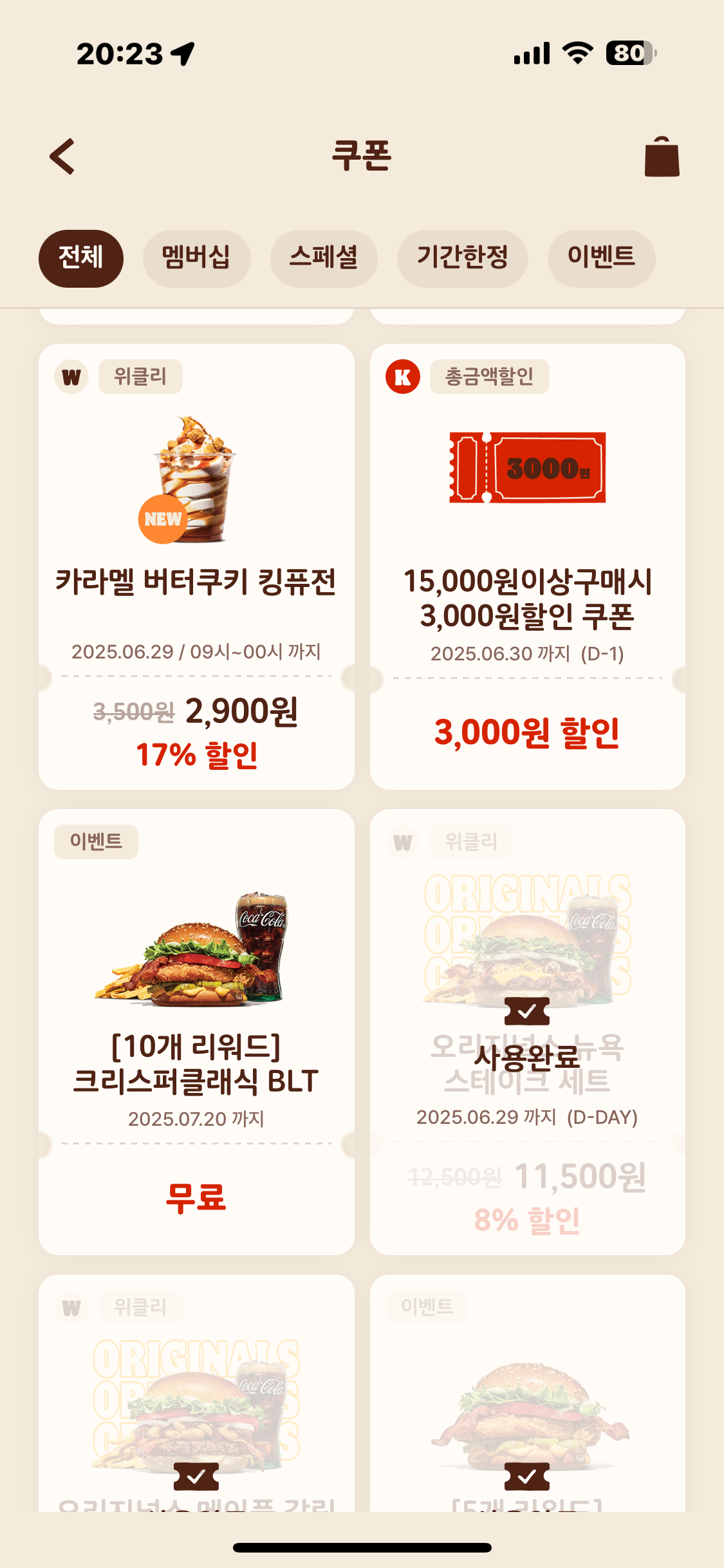
Task: Filter coupons by 이벤트 tab
Action: click(x=601, y=258)
